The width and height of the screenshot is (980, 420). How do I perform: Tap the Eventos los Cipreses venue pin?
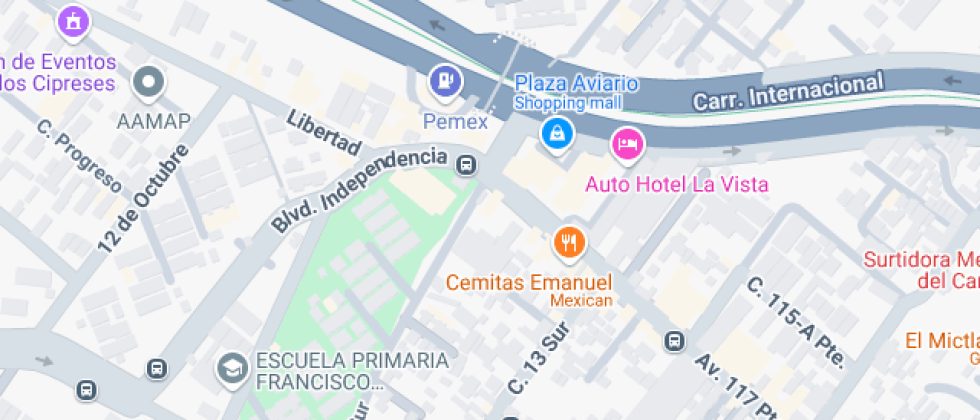click(x=71, y=20)
